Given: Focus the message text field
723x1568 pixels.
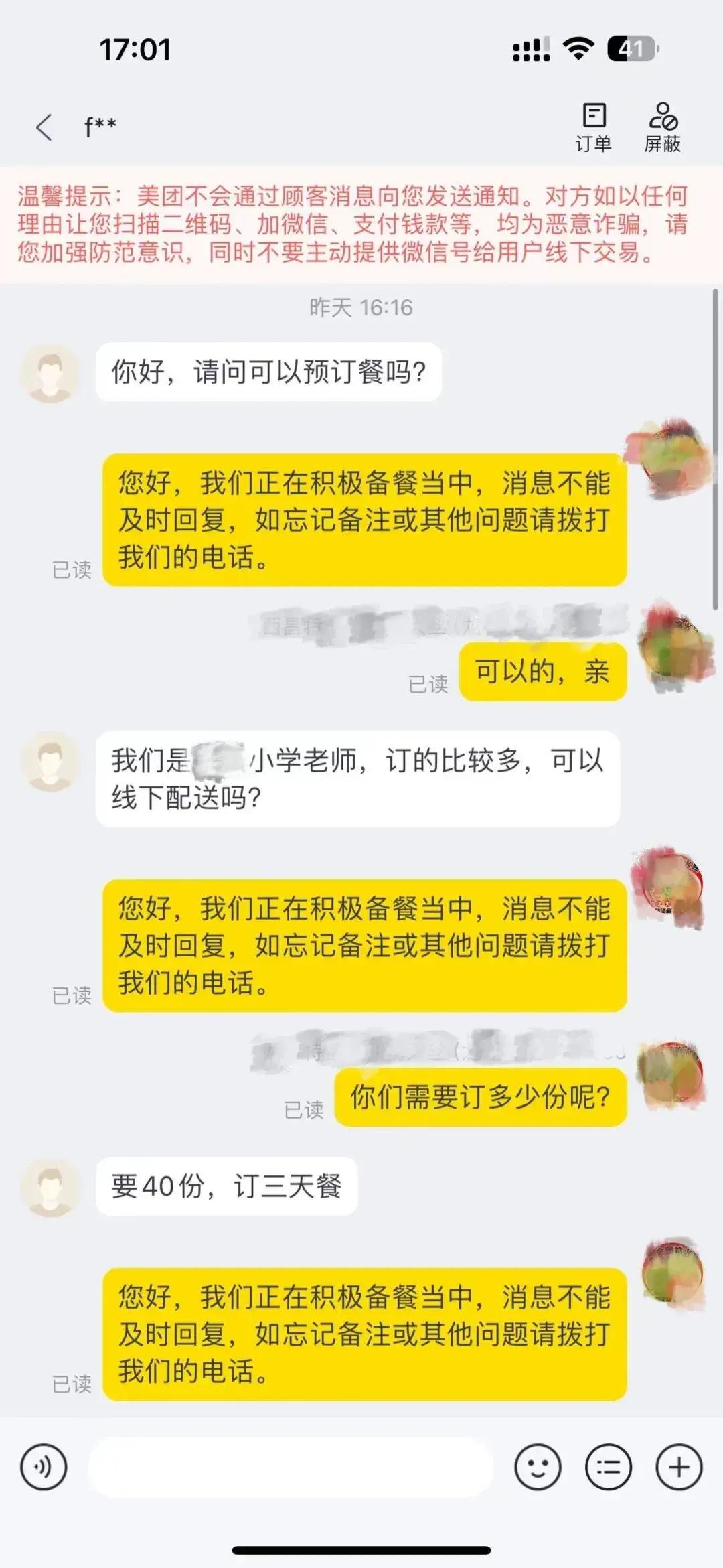Looking at the screenshot, I should pos(291,1467).
